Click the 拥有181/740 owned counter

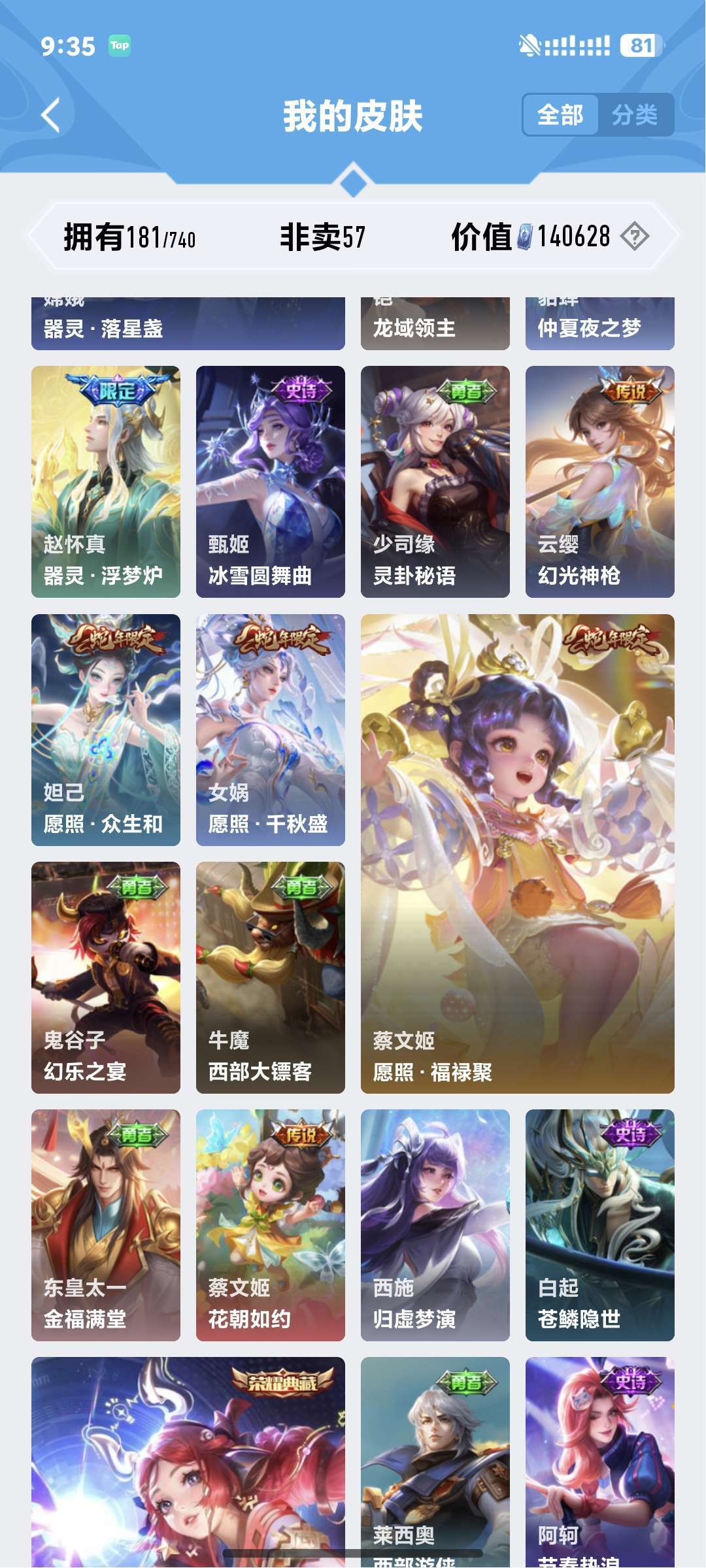click(x=131, y=238)
